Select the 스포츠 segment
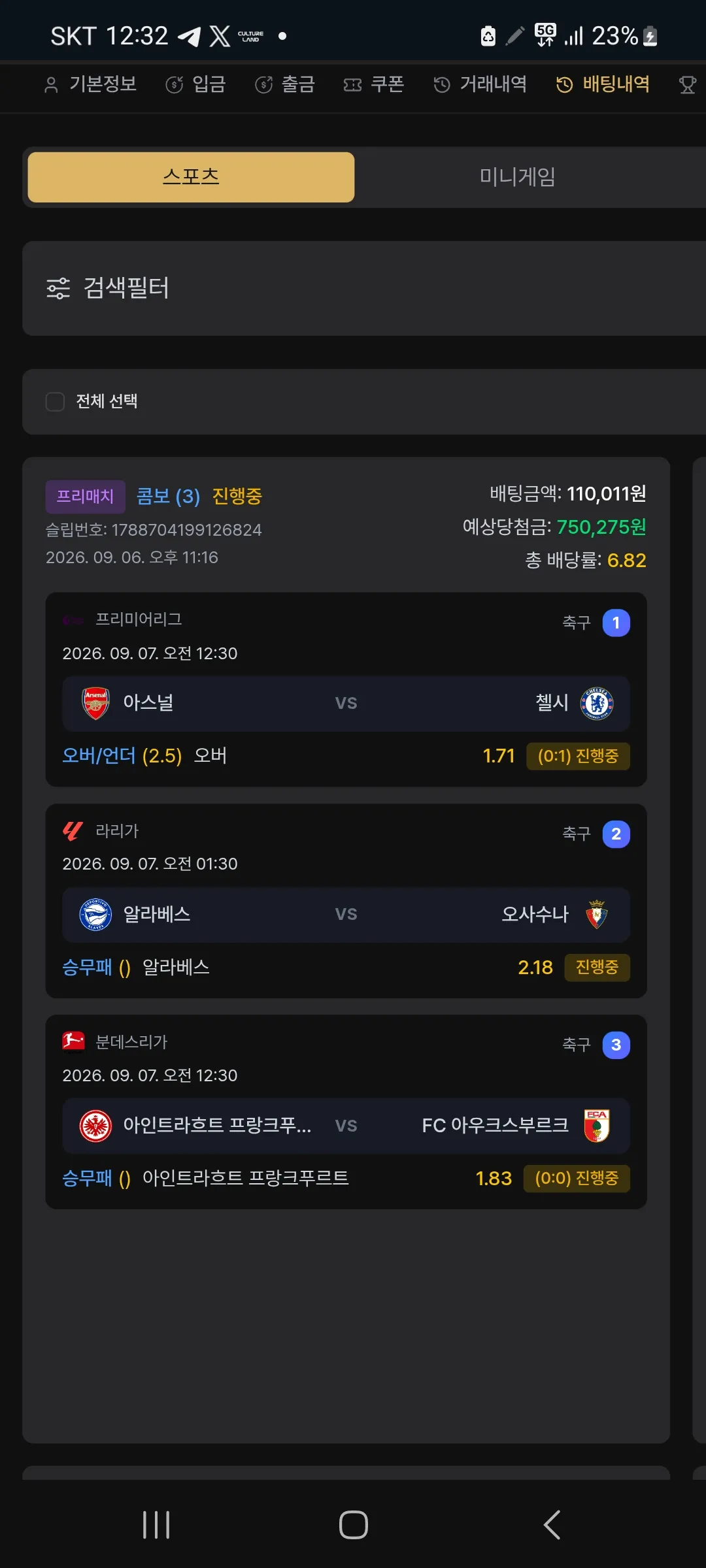Image resolution: width=706 pixels, height=1568 pixels. tap(191, 177)
